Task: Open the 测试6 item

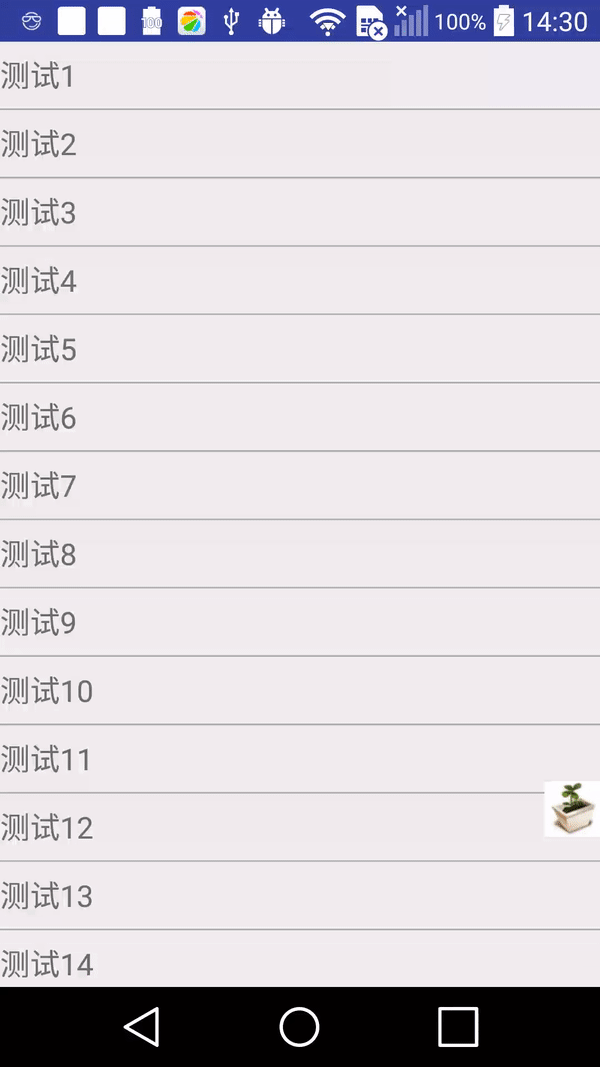Action: click(300, 417)
